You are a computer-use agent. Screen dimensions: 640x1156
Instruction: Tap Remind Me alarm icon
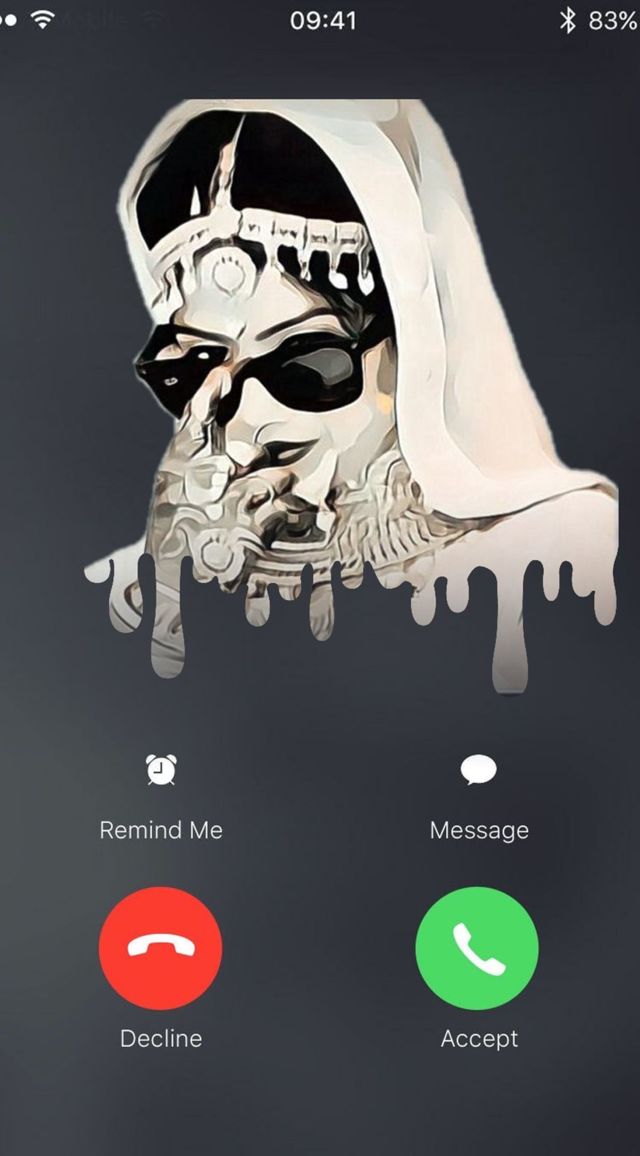161,770
